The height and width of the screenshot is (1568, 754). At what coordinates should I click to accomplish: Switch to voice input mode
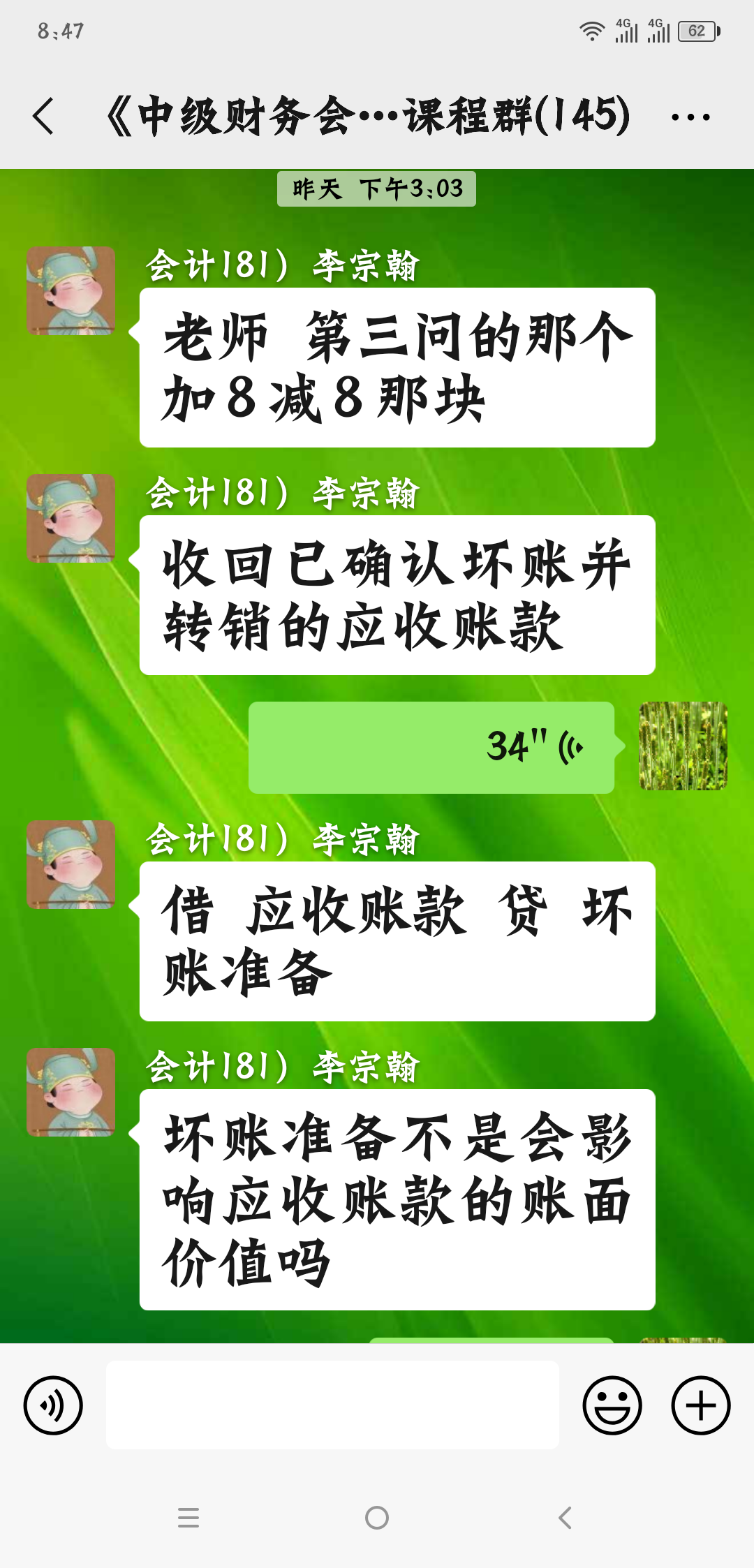click(53, 1405)
